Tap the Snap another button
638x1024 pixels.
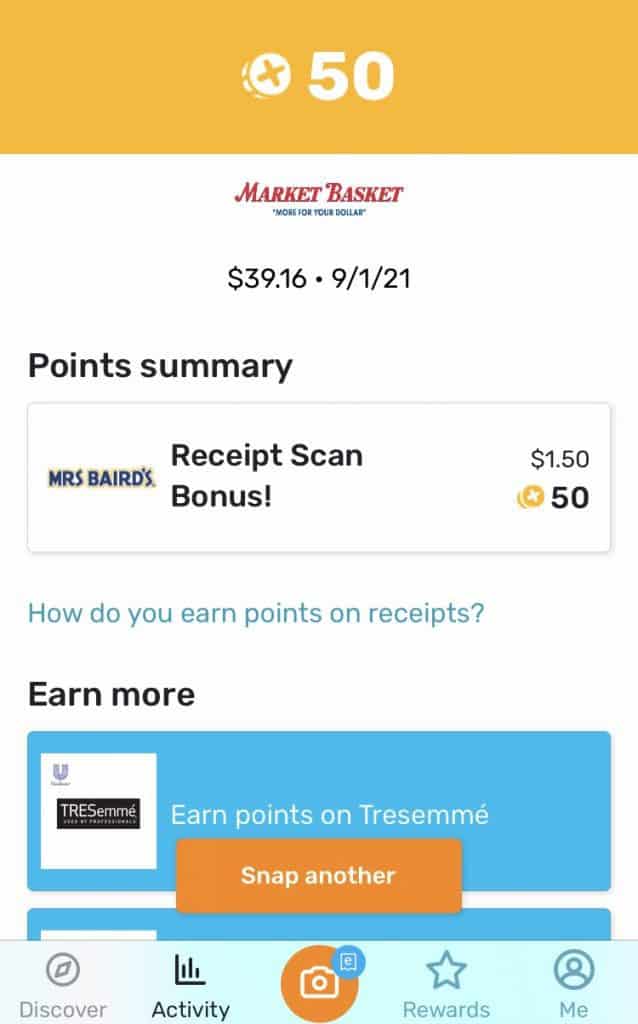[x=319, y=876]
